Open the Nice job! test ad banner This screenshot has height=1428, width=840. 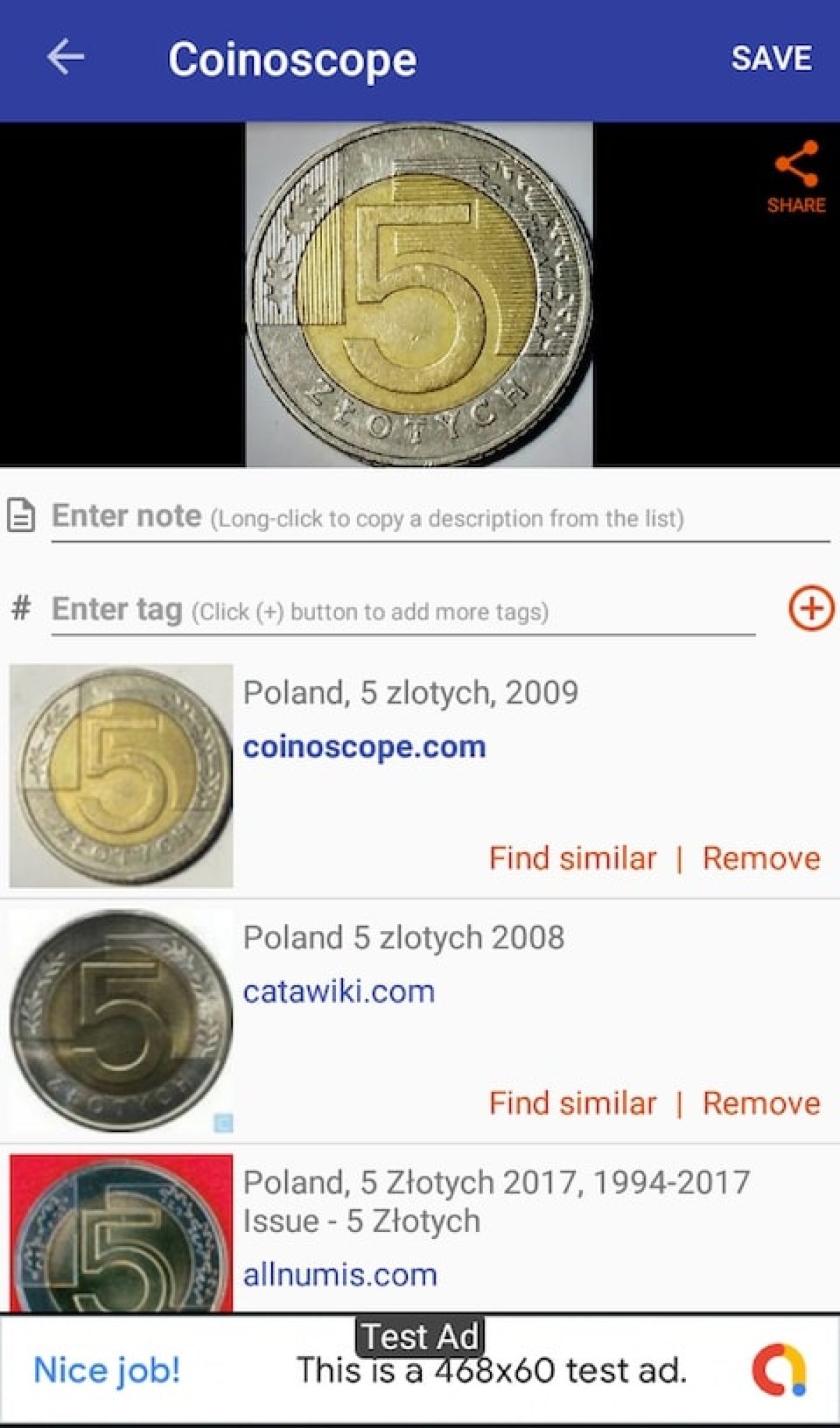coord(420,1369)
